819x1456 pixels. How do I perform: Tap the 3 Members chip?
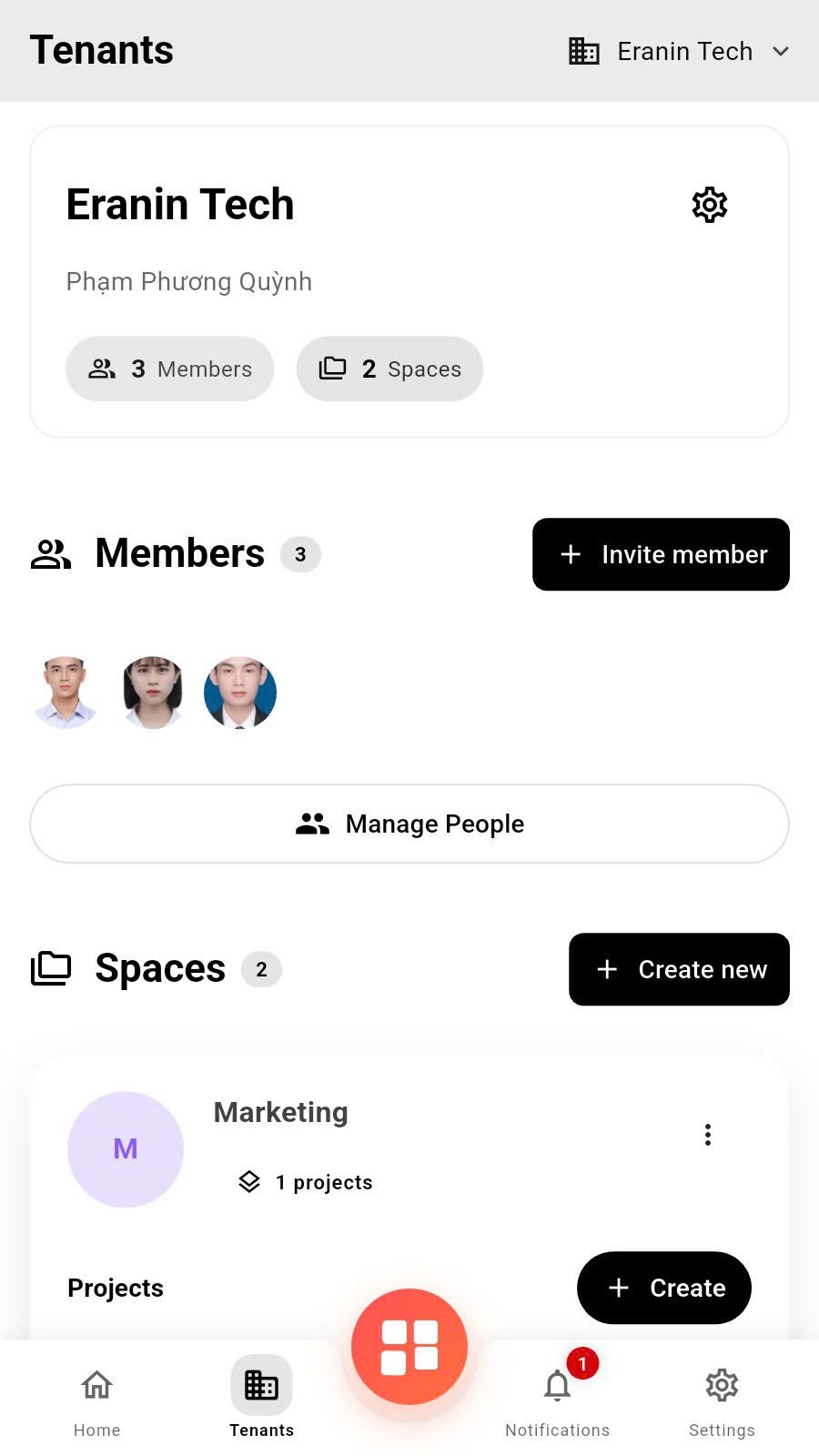[x=170, y=369]
